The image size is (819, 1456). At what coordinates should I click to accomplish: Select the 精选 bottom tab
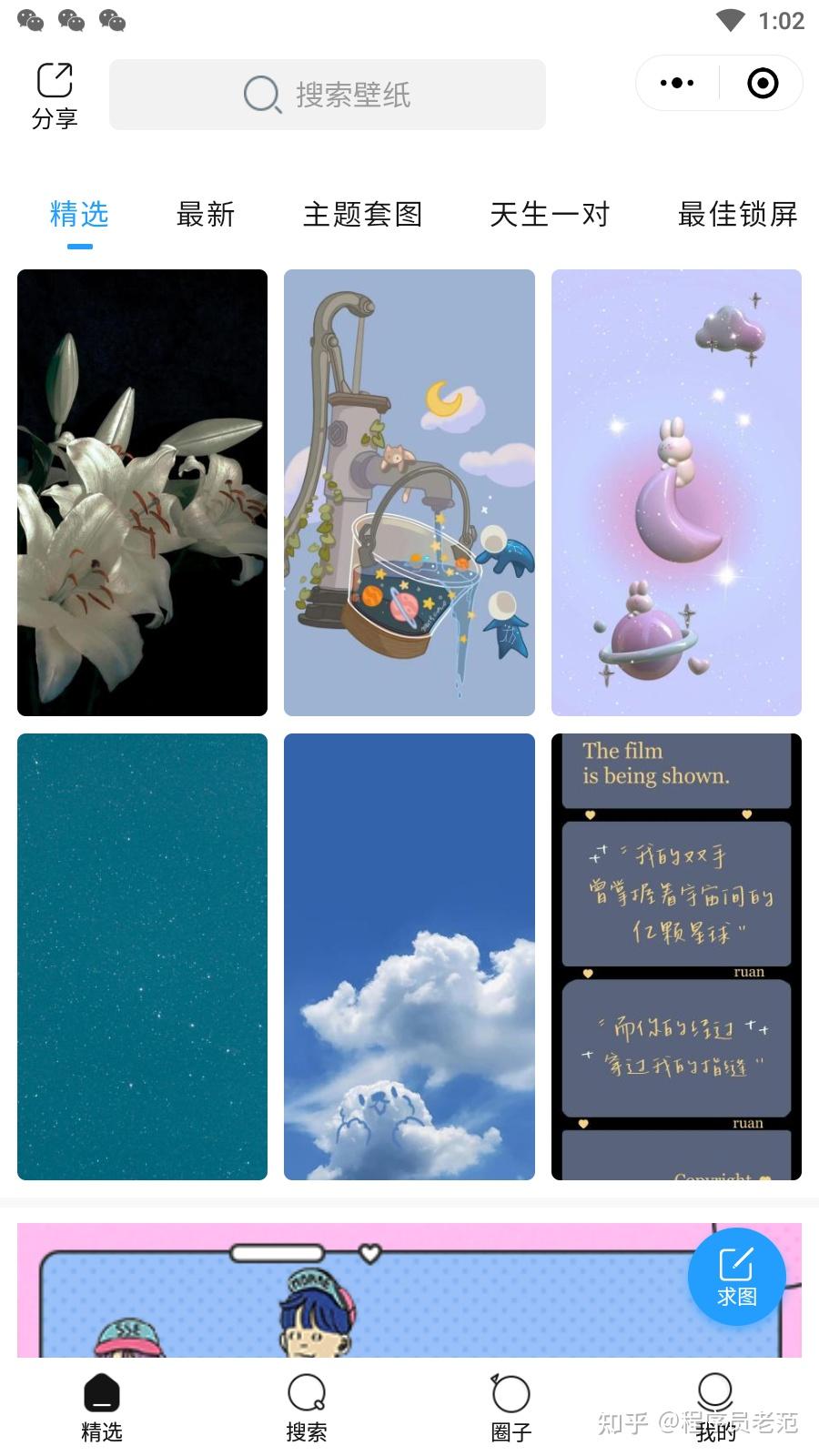point(102,1408)
